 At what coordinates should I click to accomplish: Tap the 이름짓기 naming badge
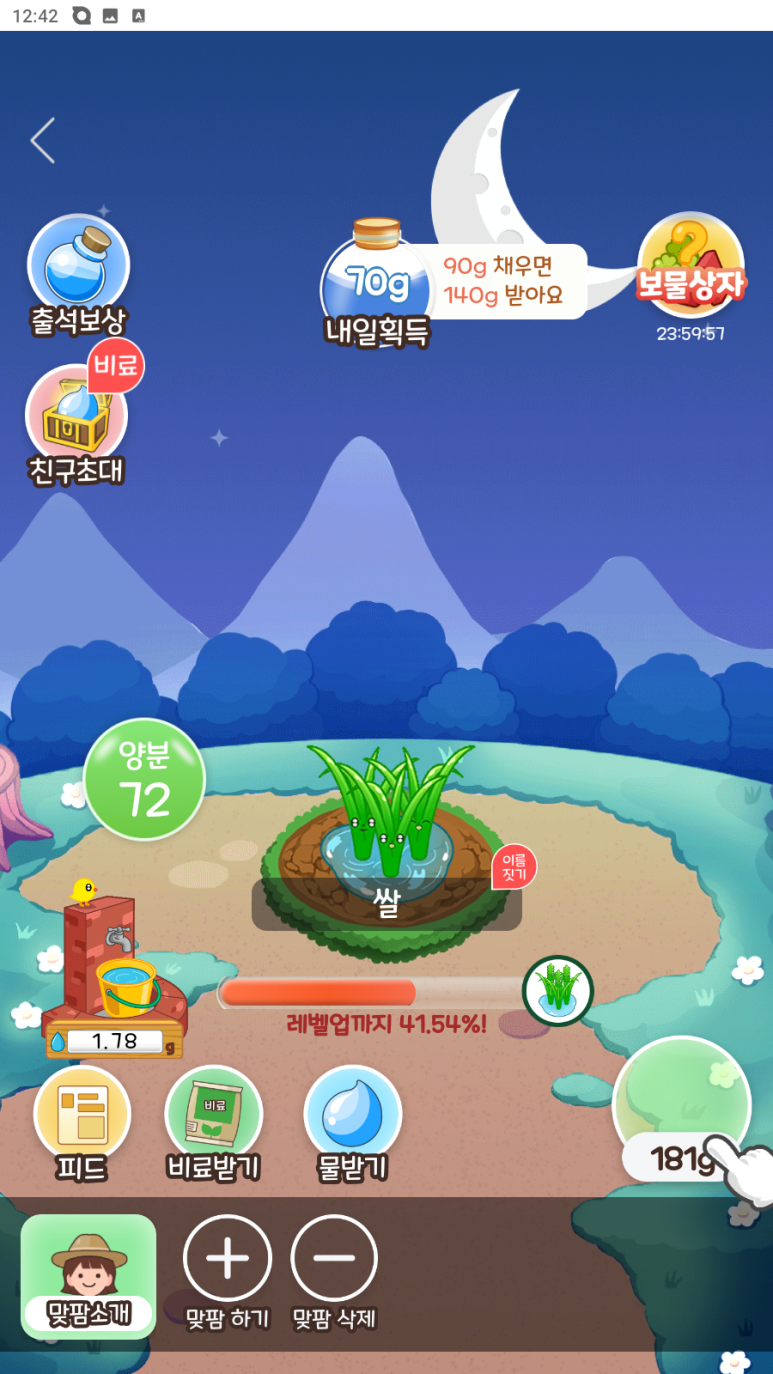point(512,867)
